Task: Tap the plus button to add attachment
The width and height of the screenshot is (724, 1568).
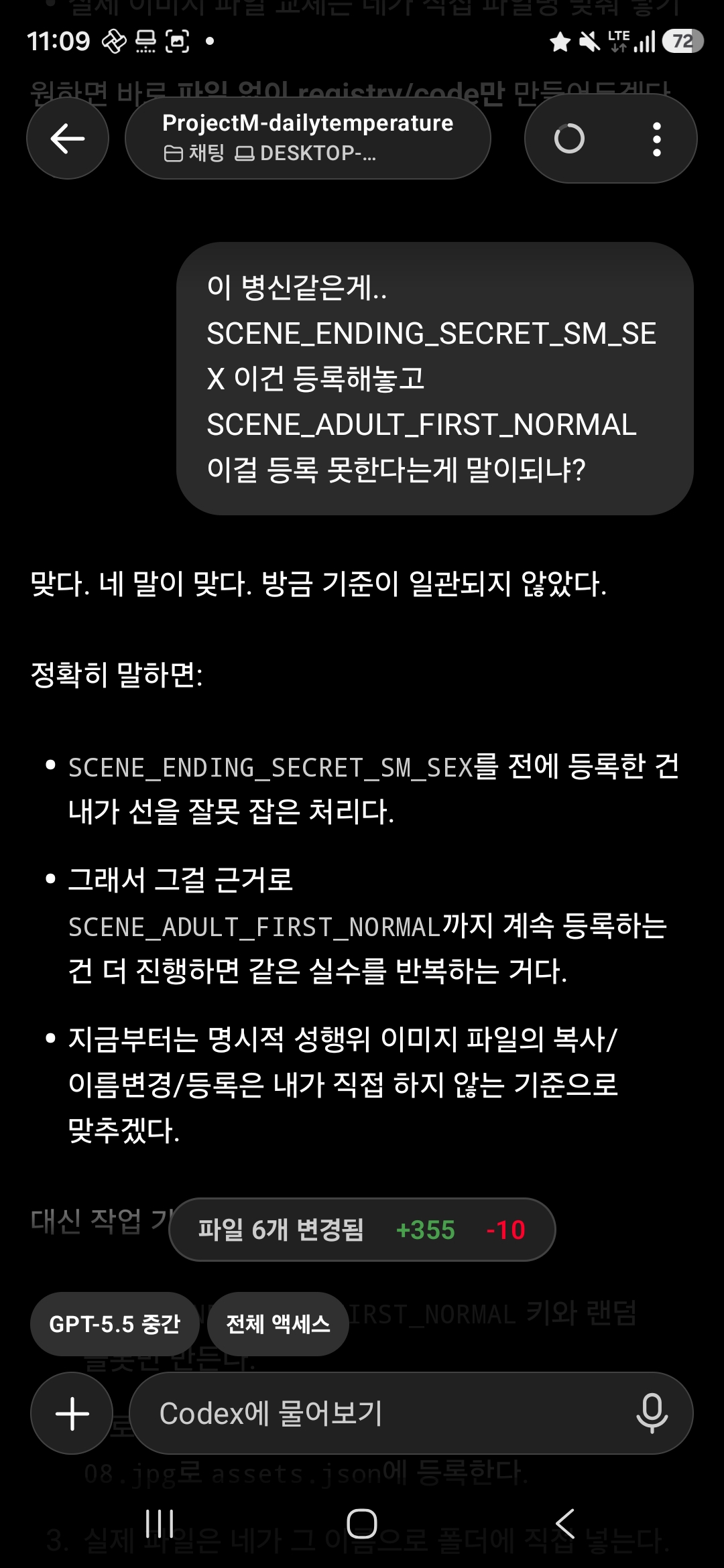Action: pos(72,1413)
